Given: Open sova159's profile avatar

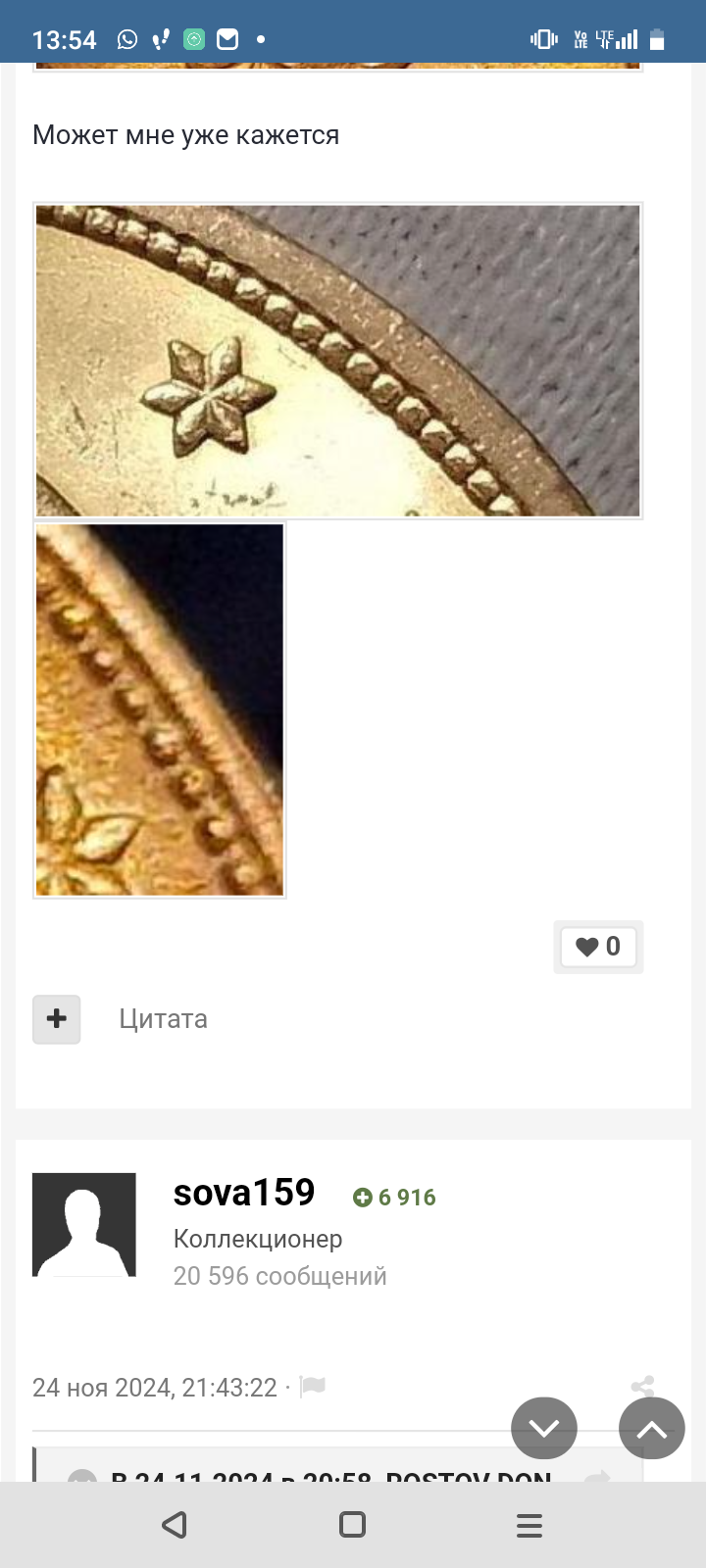Looking at the screenshot, I should point(84,1225).
